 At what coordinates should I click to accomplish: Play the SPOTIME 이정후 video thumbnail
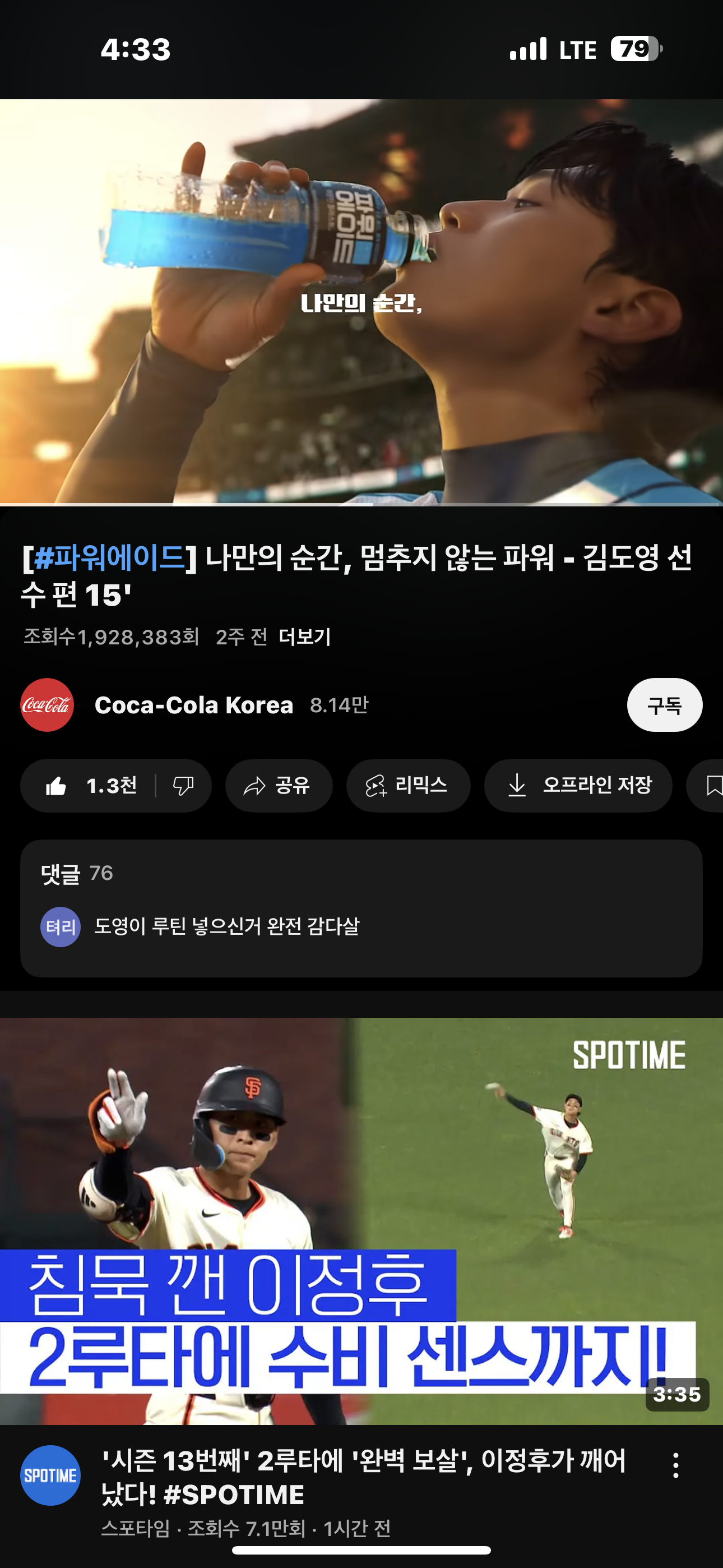tap(361, 1220)
